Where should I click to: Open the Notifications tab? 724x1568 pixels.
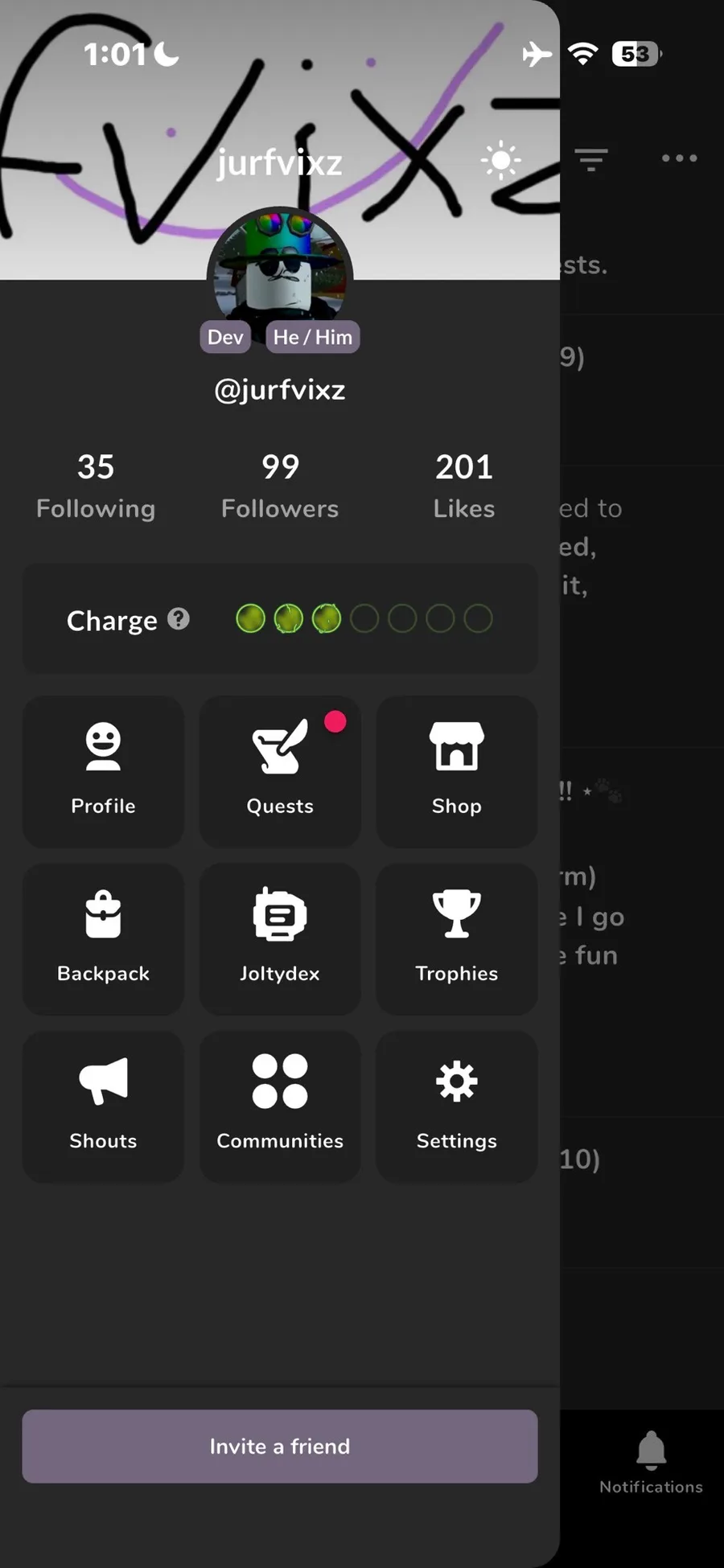pyautogui.click(x=651, y=1462)
